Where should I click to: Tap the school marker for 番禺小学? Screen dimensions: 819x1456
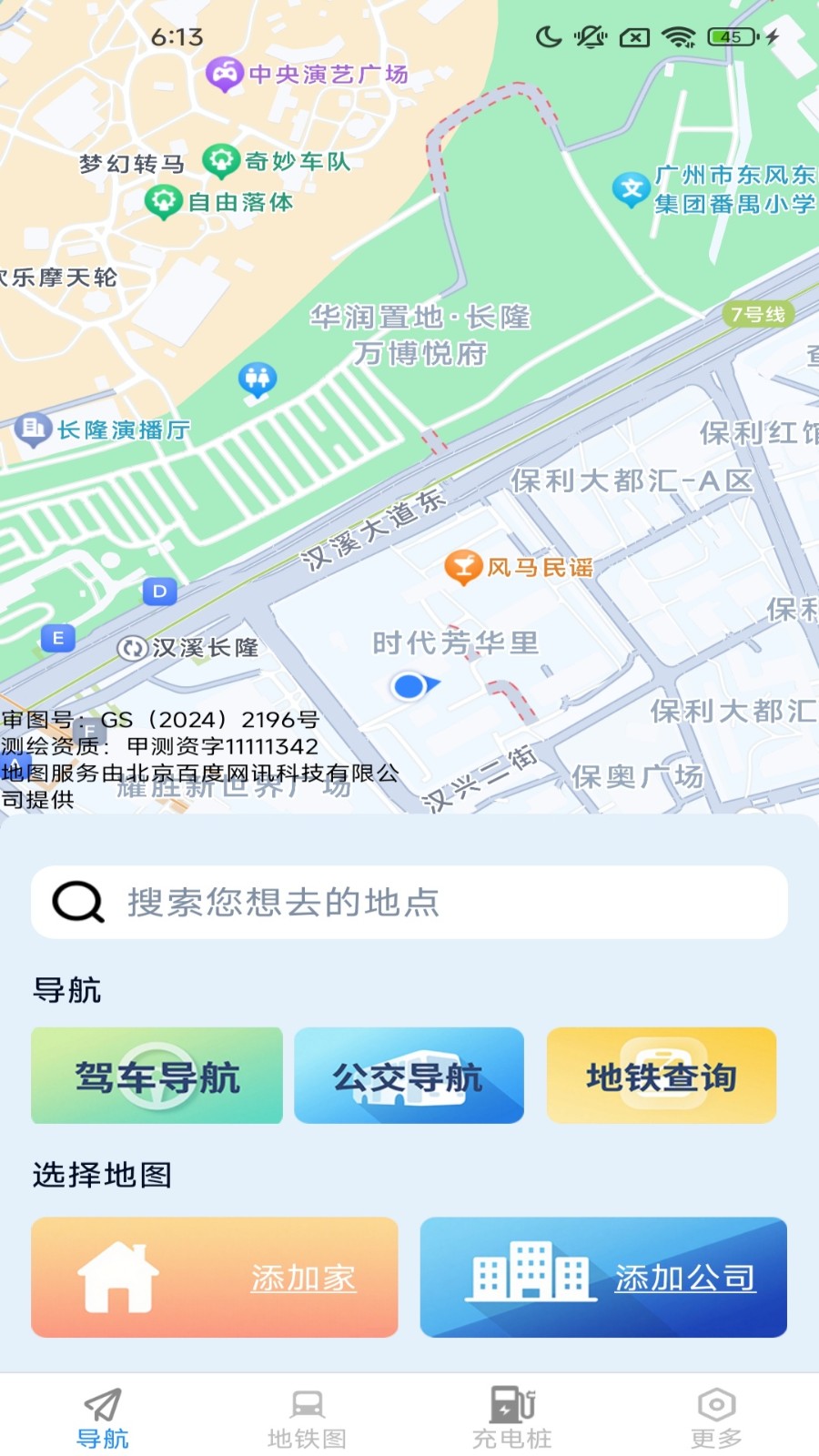(631, 191)
